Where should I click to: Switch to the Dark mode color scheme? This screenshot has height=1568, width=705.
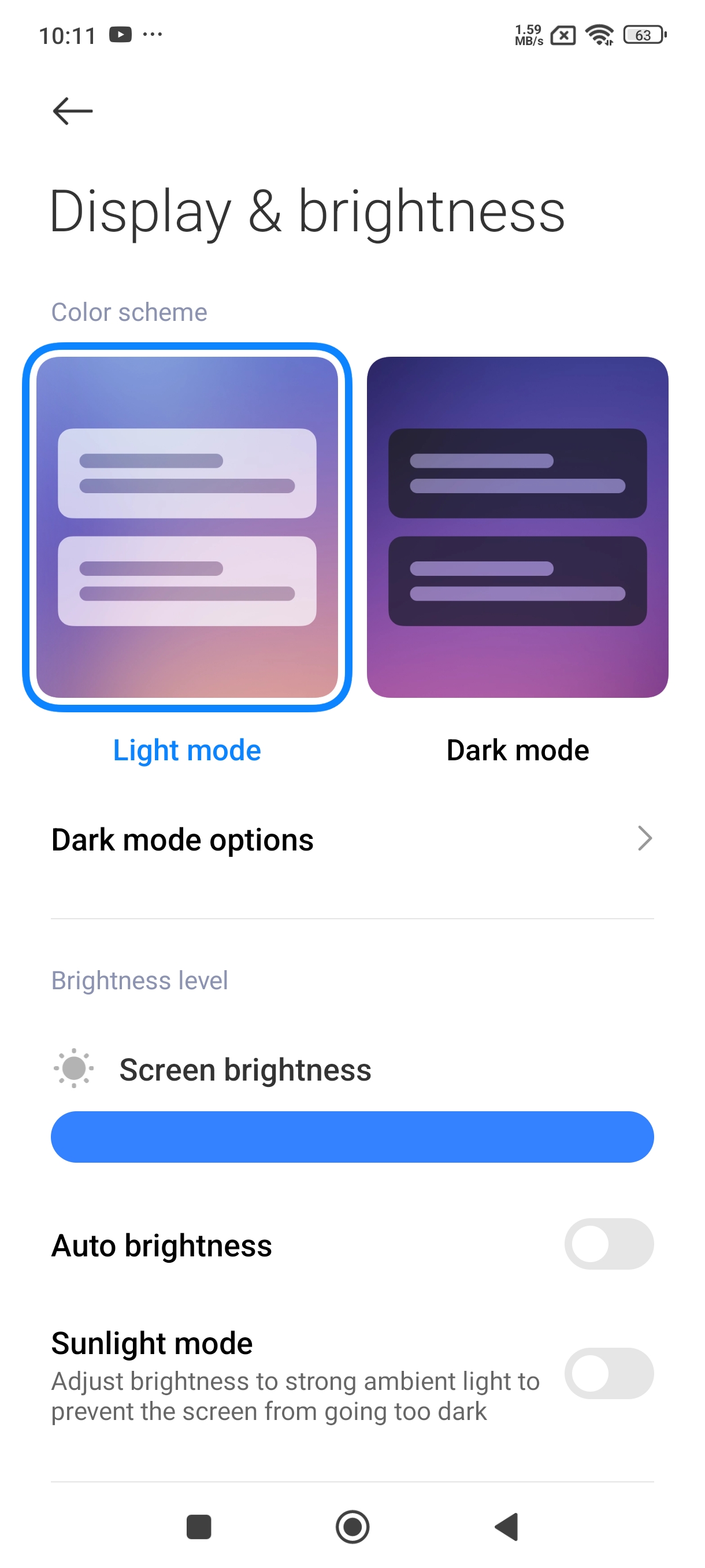tap(517, 527)
